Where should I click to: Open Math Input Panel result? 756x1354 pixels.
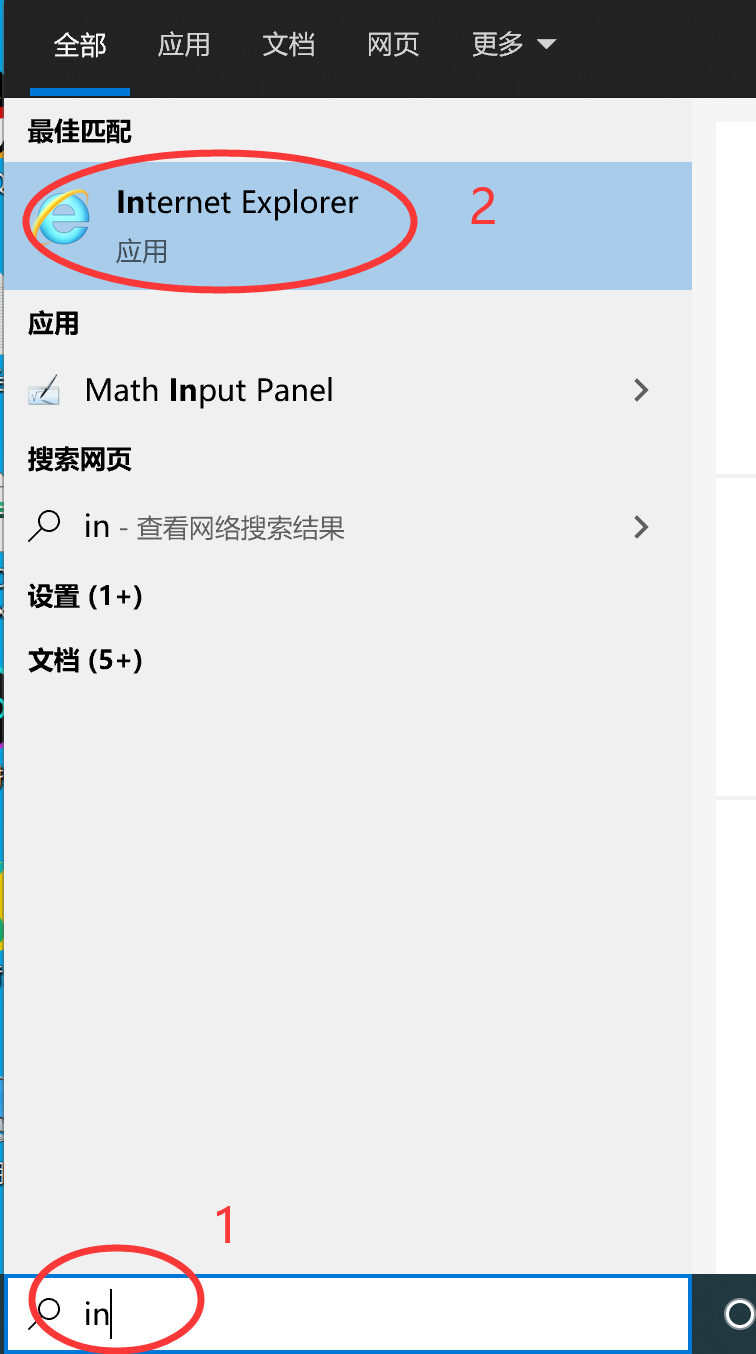click(x=209, y=390)
